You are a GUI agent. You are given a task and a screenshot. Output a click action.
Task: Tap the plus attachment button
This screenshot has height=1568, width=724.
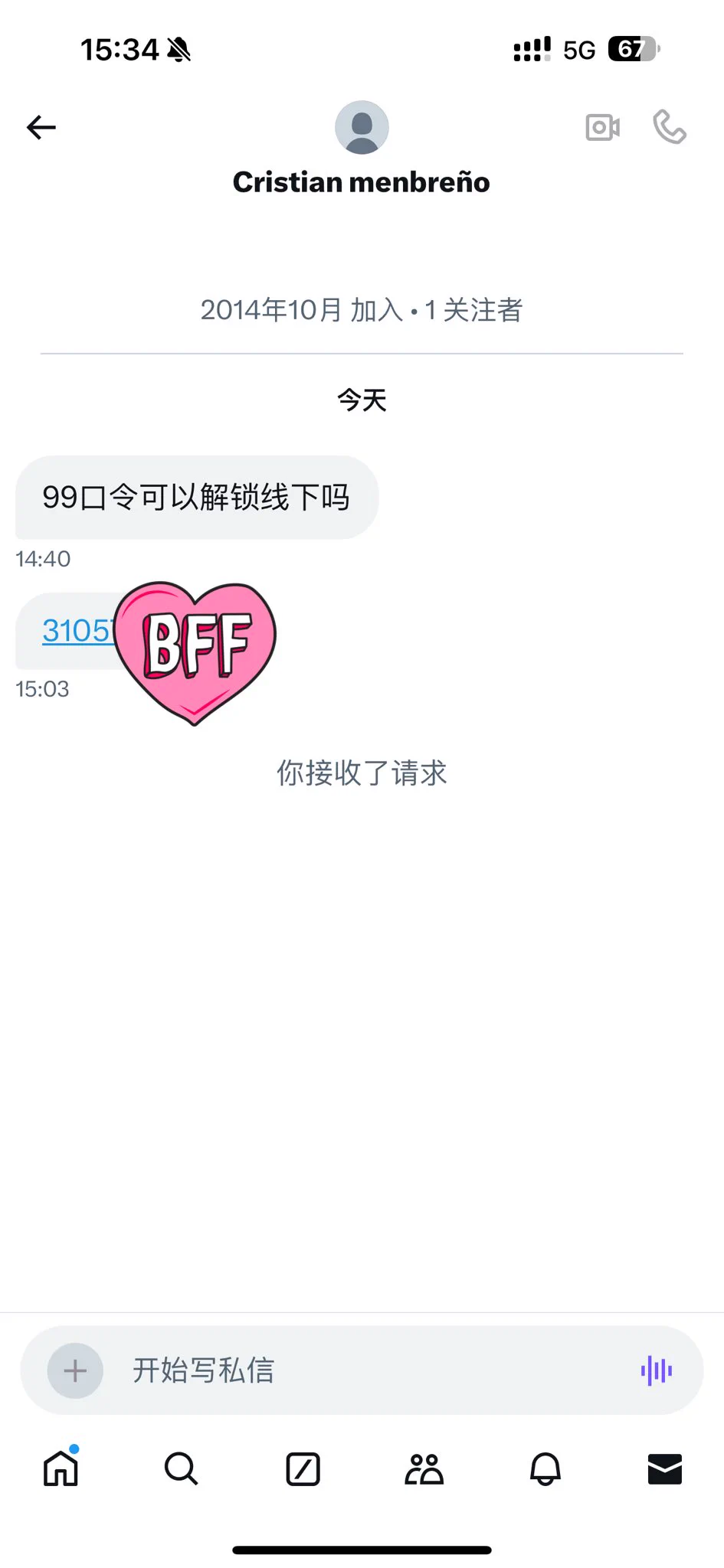pos(75,1370)
